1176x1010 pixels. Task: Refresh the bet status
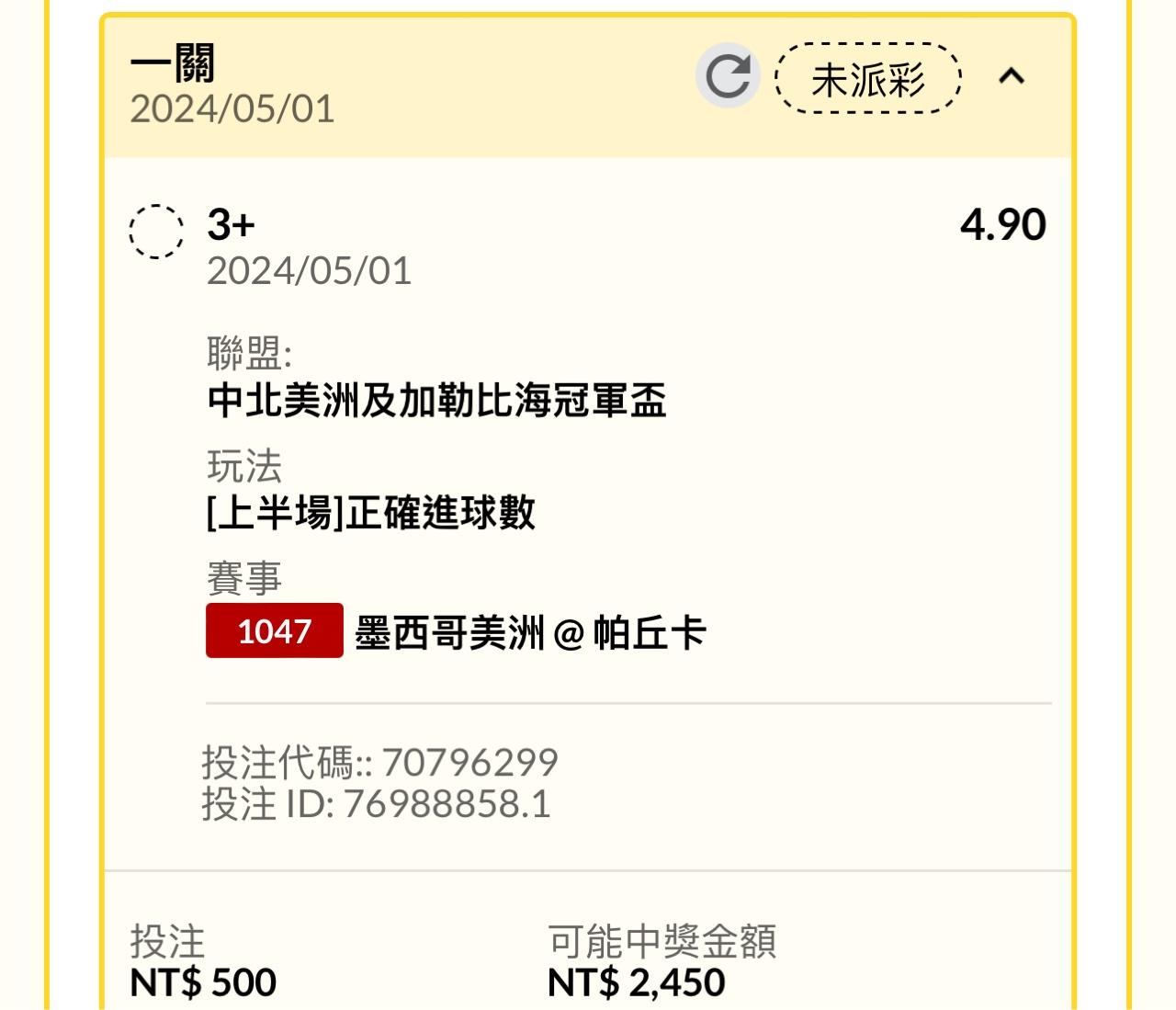point(728,76)
